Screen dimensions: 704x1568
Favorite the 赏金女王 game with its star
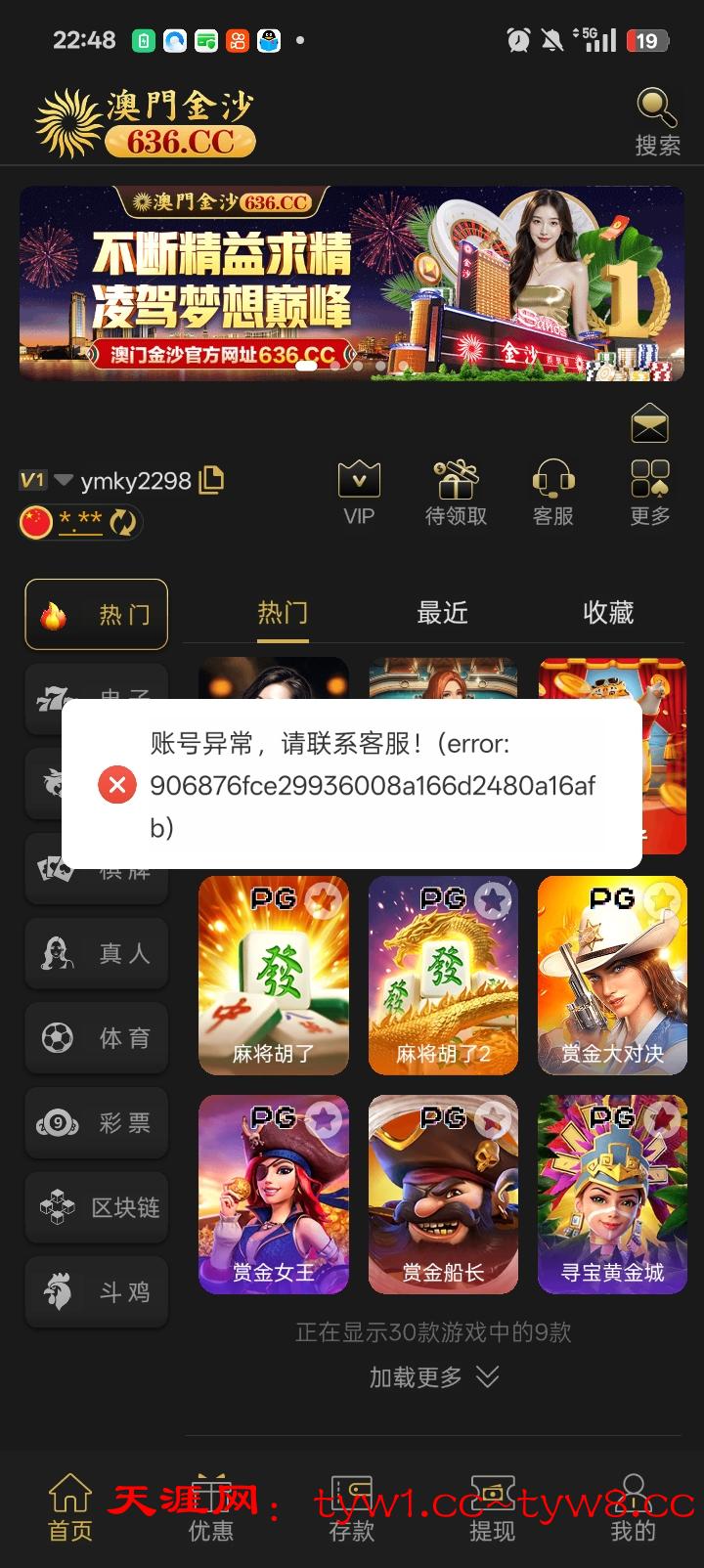tap(325, 1119)
